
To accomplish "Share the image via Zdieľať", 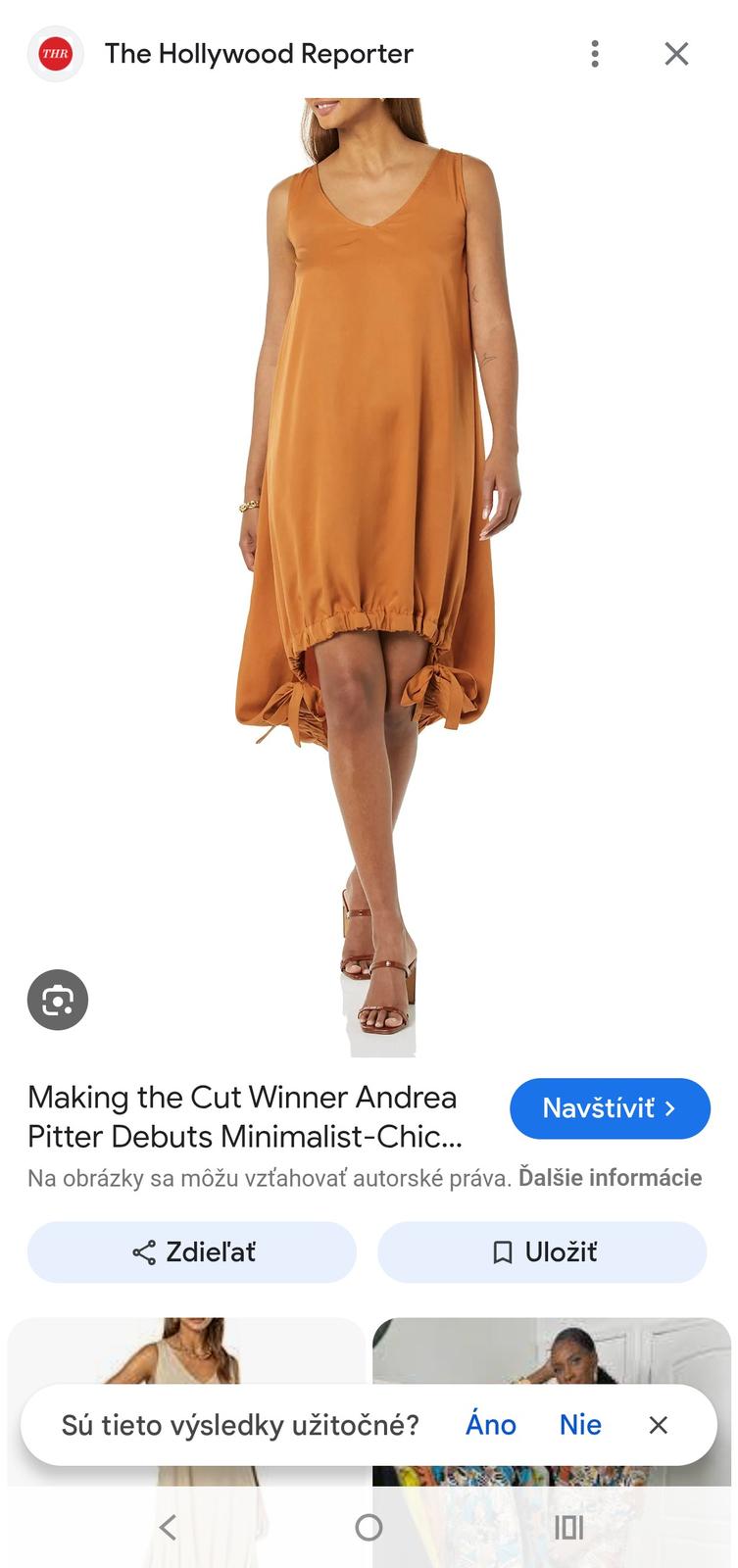I will point(192,1252).
